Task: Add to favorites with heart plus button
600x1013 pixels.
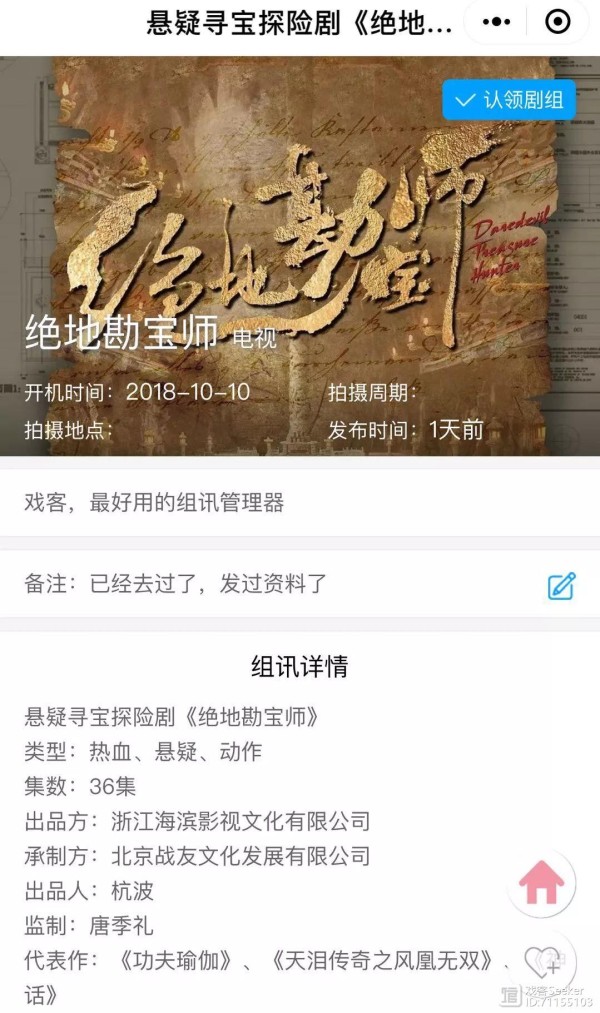Action: point(543,962)
